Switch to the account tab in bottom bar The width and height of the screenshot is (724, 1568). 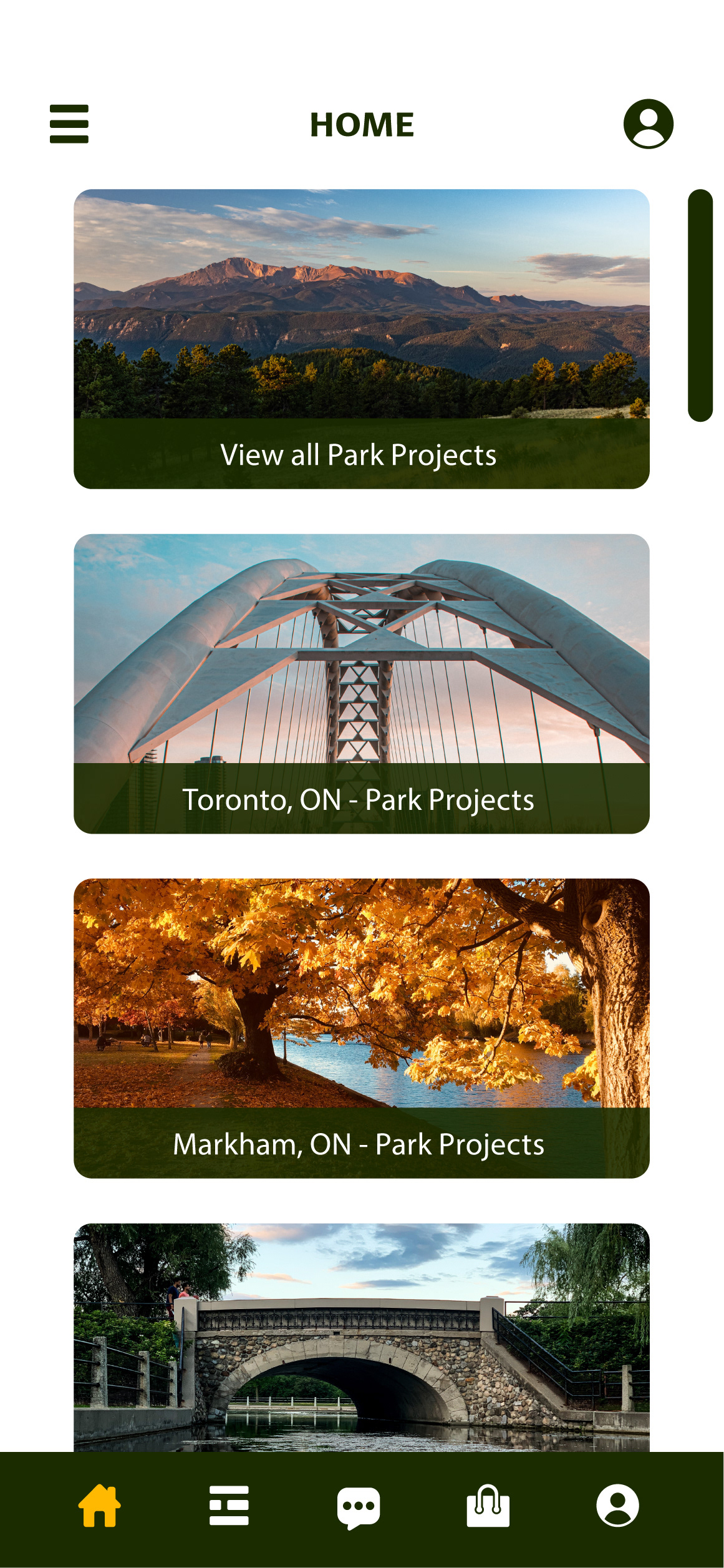pyautogui.click(x=617, y=1506)
